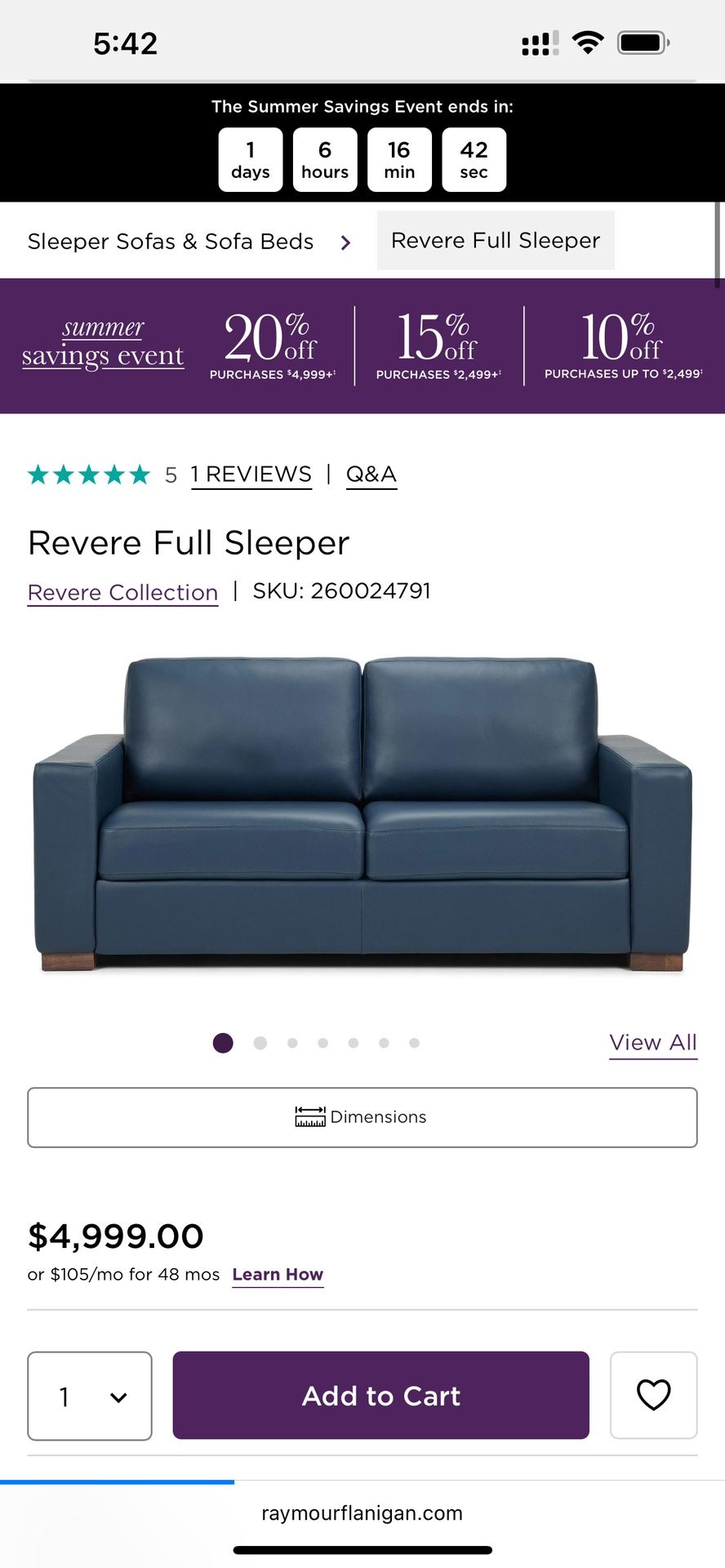Read the 1 Reviews link
The height and width of the screenshot is (1568, 725).
tap(251, 474)
